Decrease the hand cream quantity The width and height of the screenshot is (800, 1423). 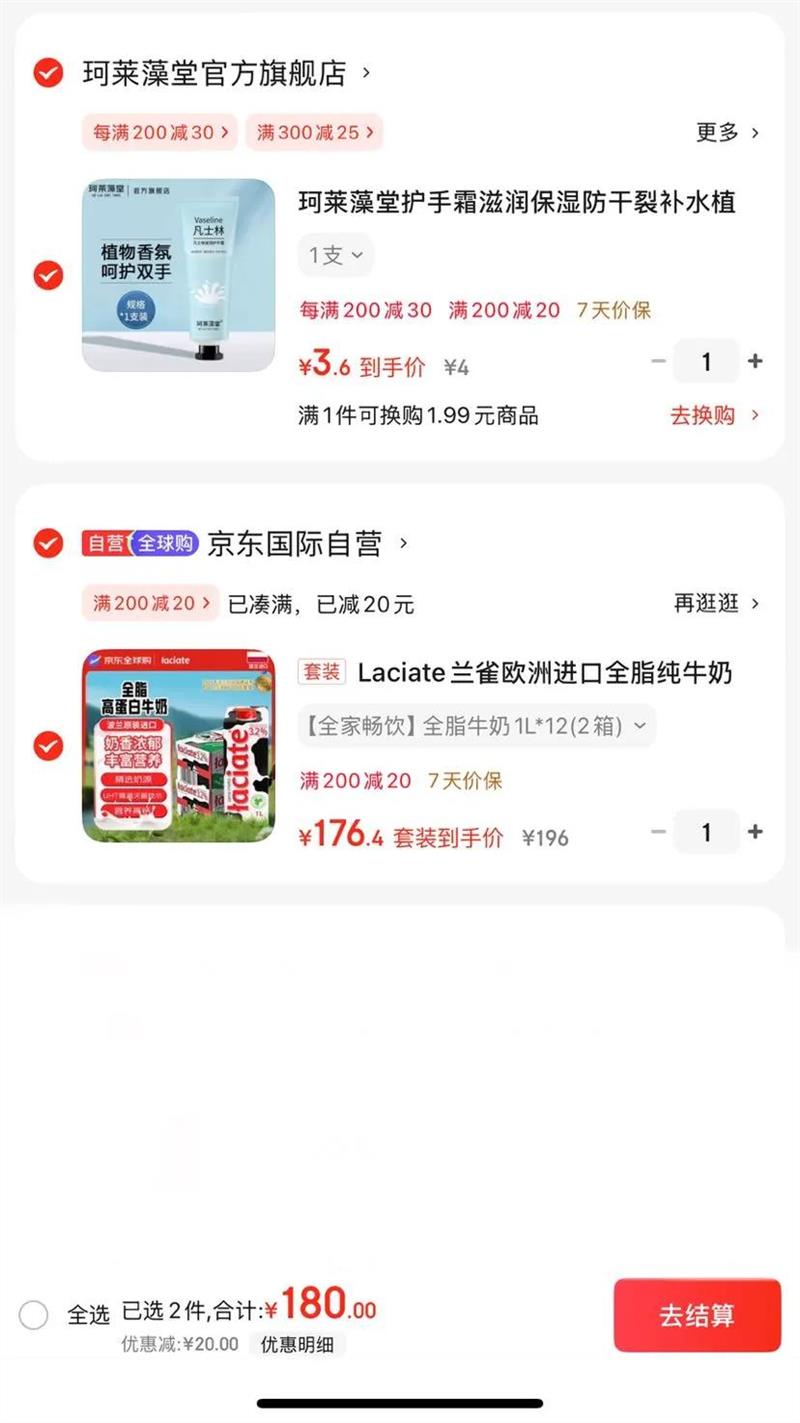[x=658, y=361]
